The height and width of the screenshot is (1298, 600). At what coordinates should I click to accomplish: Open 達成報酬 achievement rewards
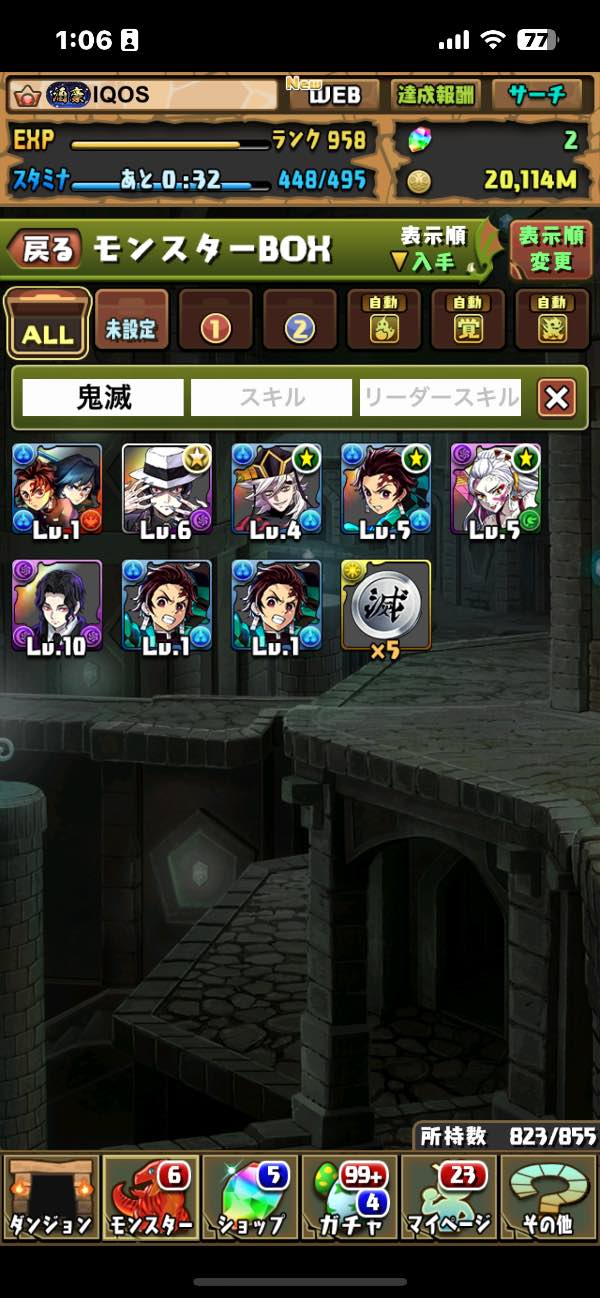(435, 95)
